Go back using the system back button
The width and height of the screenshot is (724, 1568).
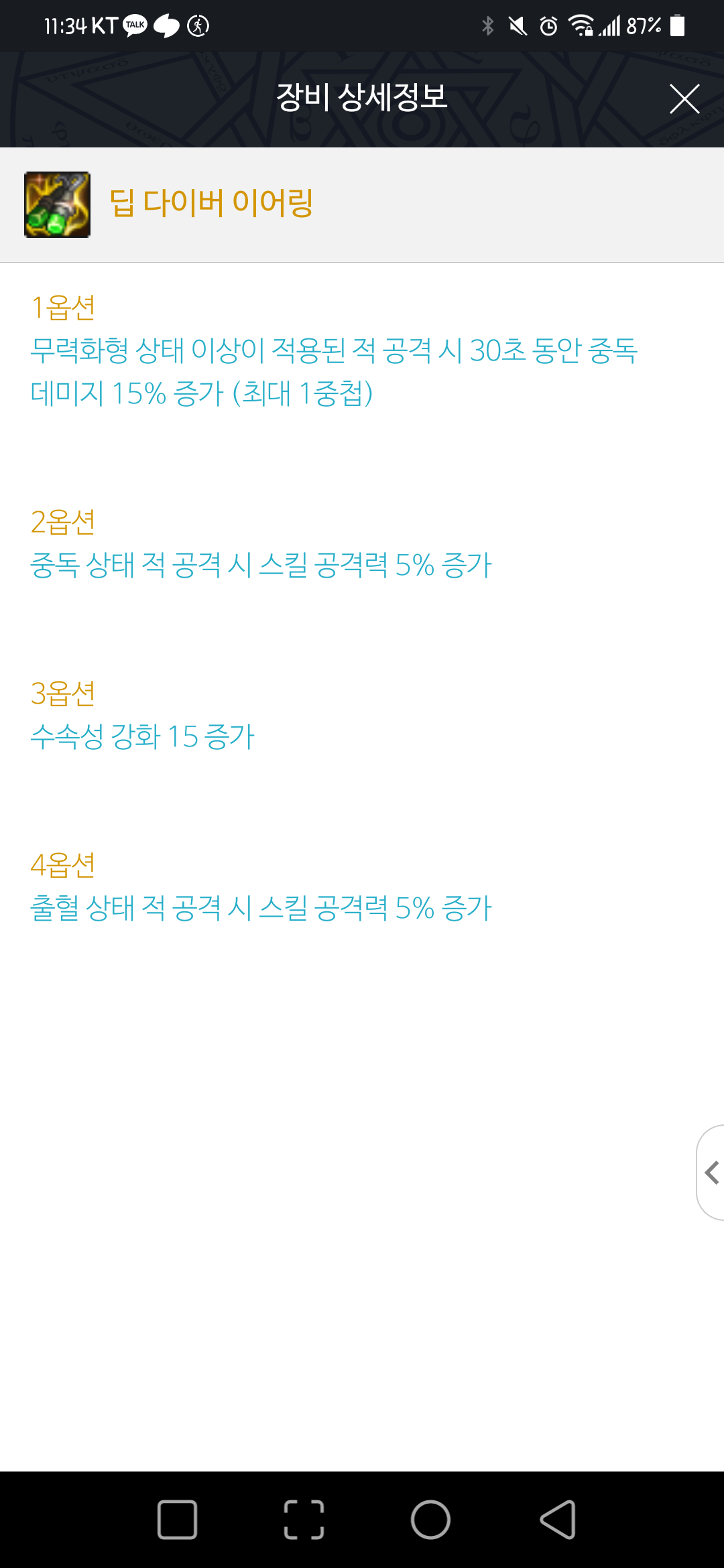[x=558, y=1520]
